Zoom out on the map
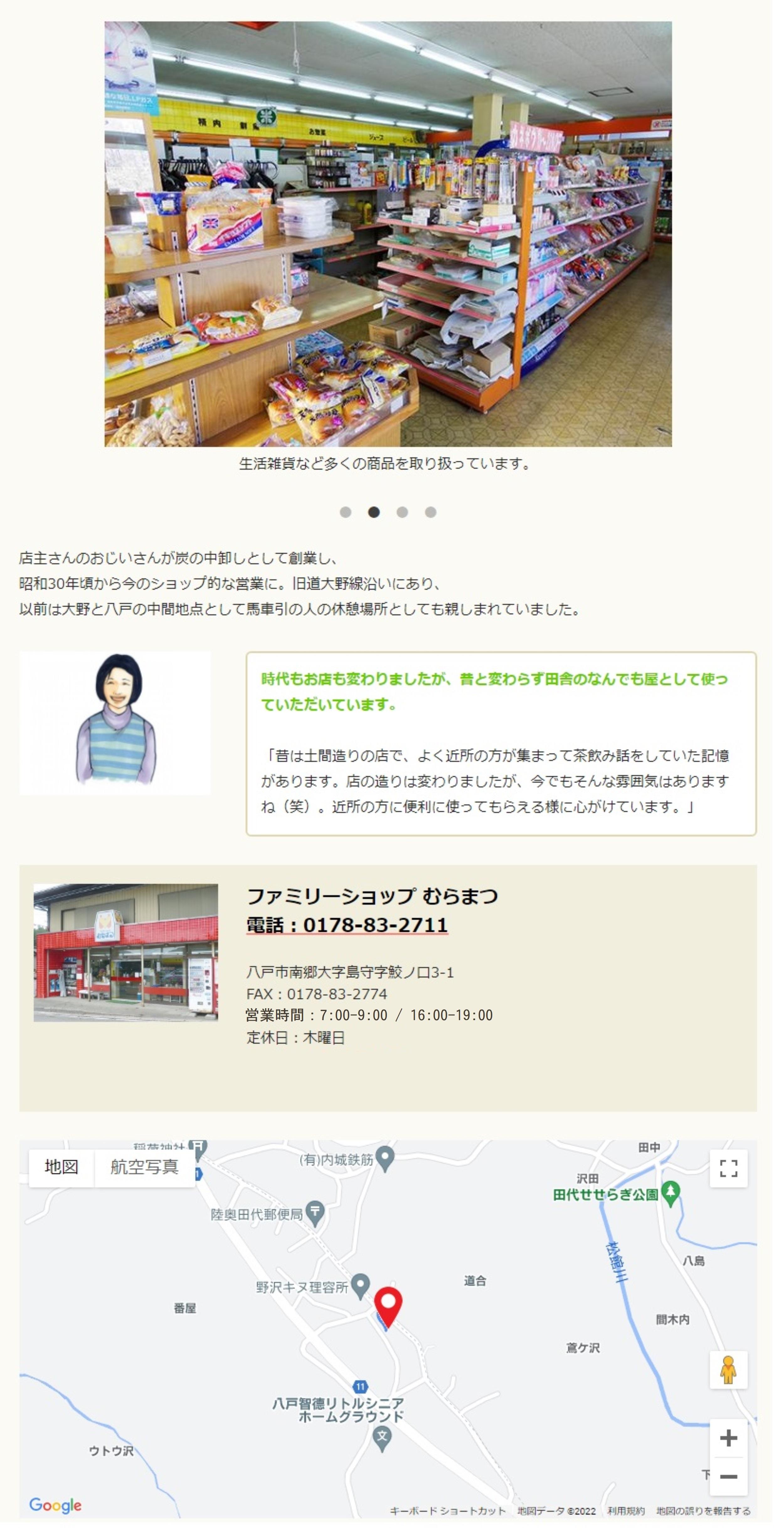Image resolution: width=784 pixels, height=1531 pixels. [729, 1476]
